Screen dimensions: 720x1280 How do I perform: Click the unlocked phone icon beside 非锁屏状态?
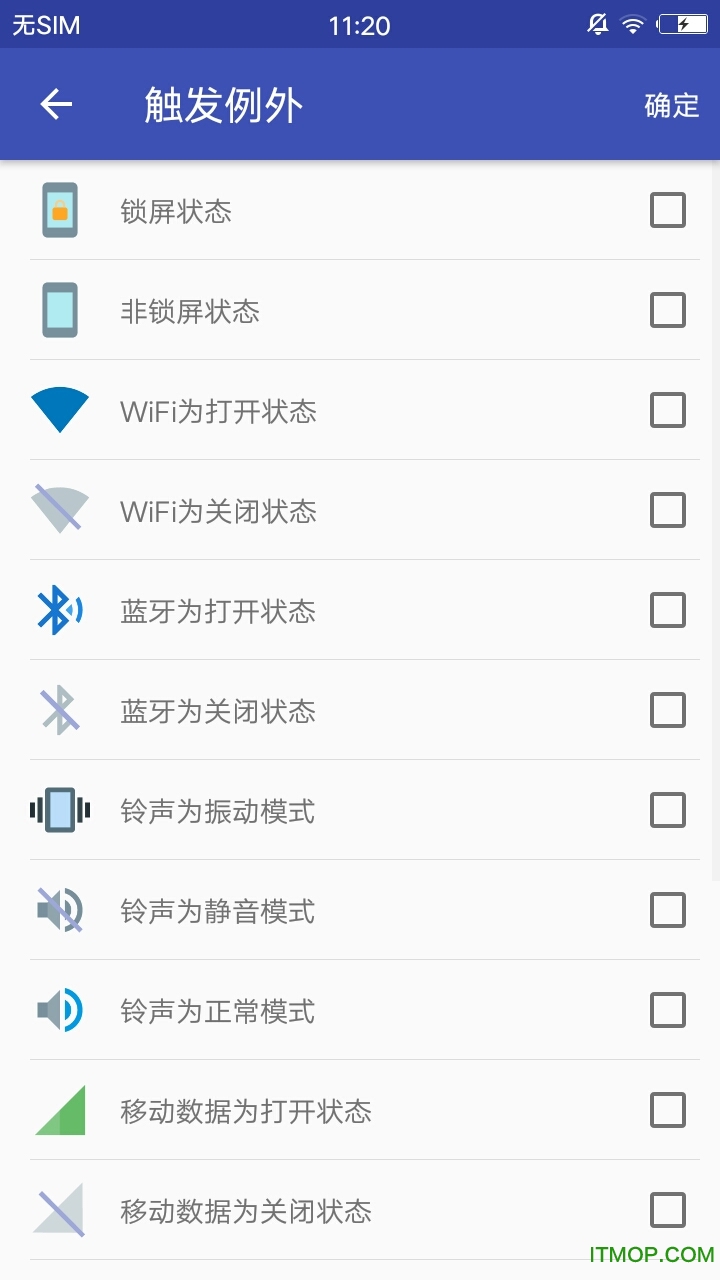click(x=59, y=311)
